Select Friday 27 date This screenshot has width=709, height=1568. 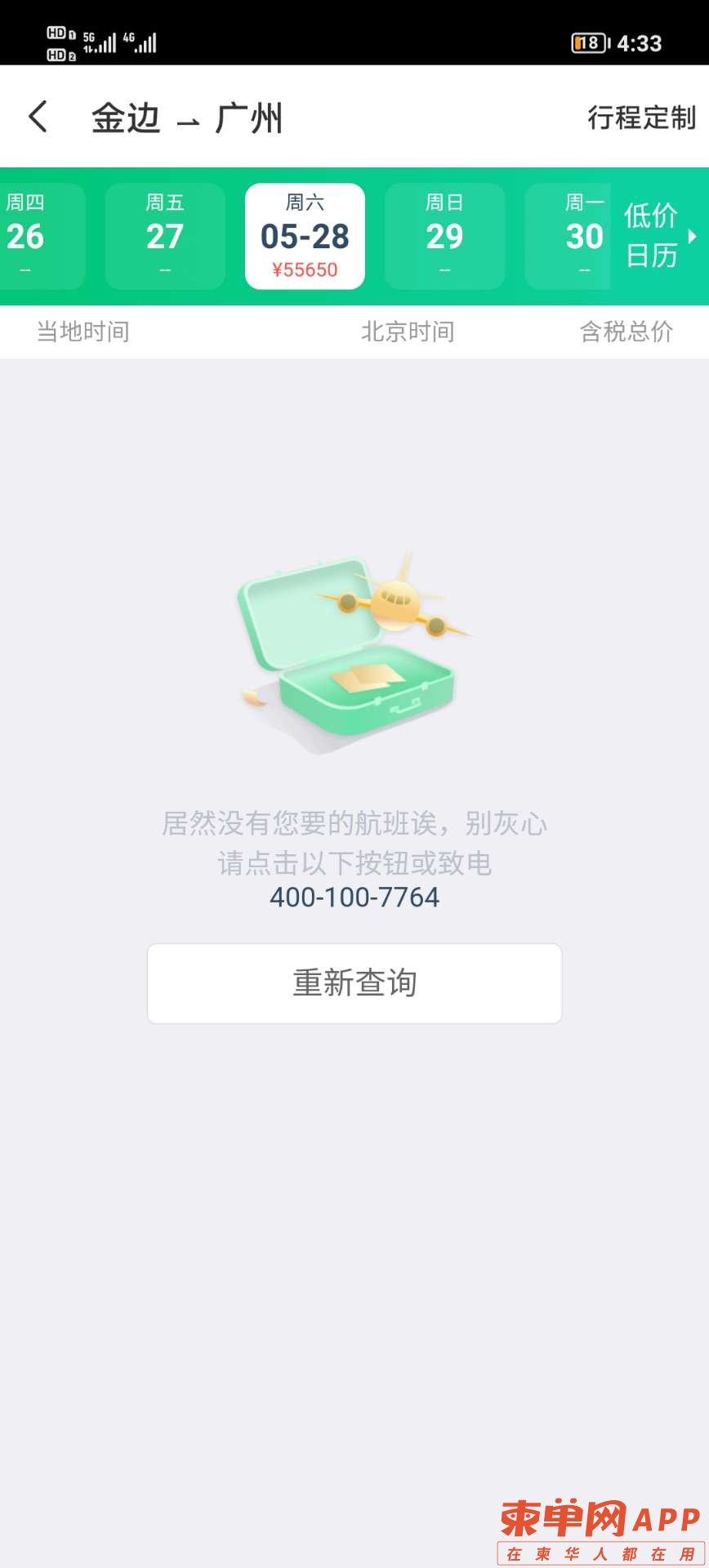165,236
